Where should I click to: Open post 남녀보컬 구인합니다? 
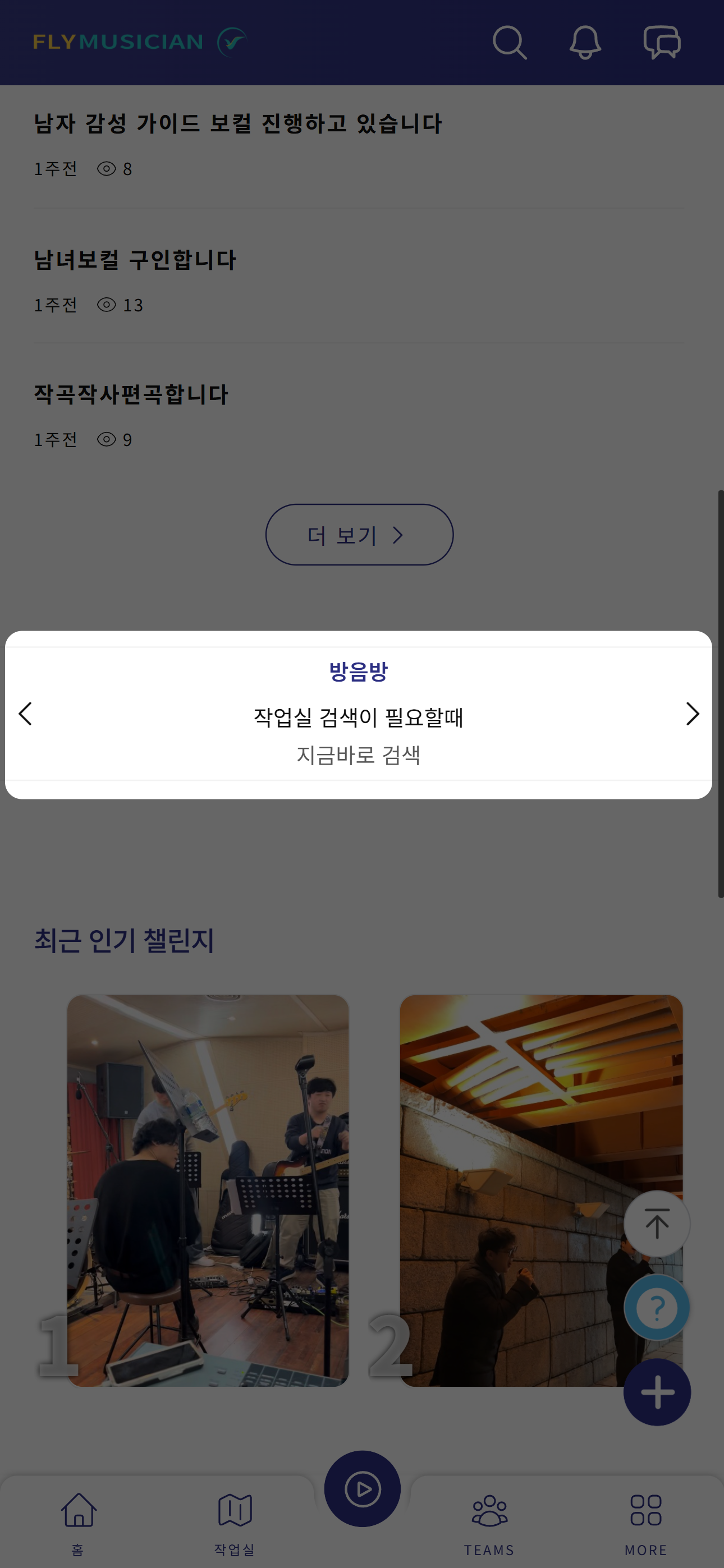[135, 260]
